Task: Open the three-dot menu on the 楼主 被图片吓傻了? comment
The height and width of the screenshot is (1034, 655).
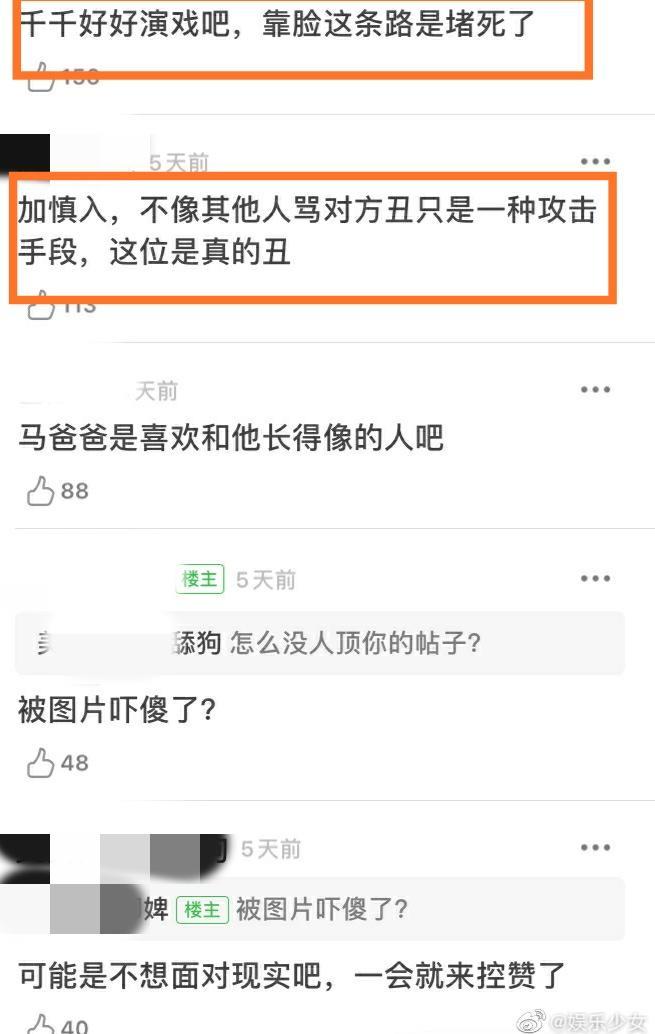Action: point(595,579)
